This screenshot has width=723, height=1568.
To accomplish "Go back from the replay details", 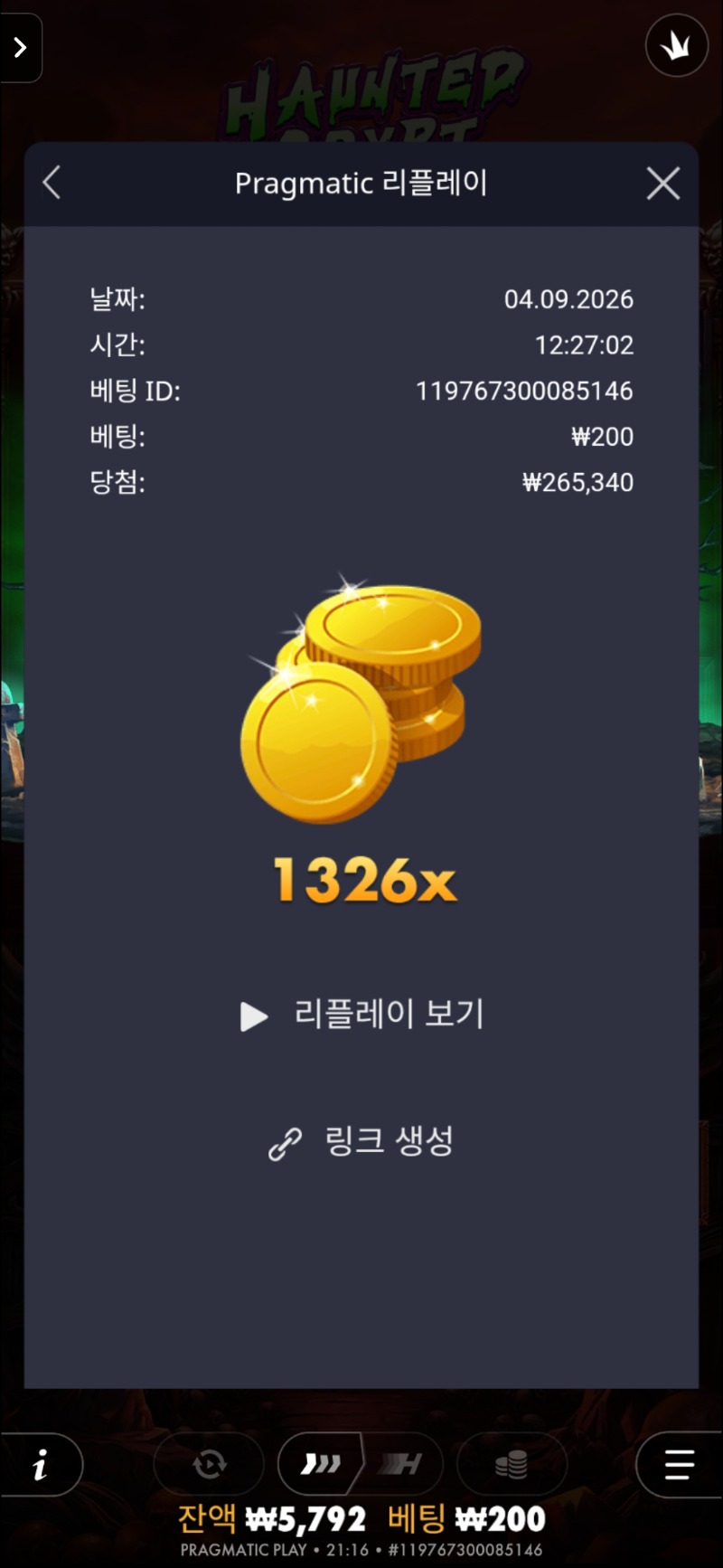I will click(52, 184).
